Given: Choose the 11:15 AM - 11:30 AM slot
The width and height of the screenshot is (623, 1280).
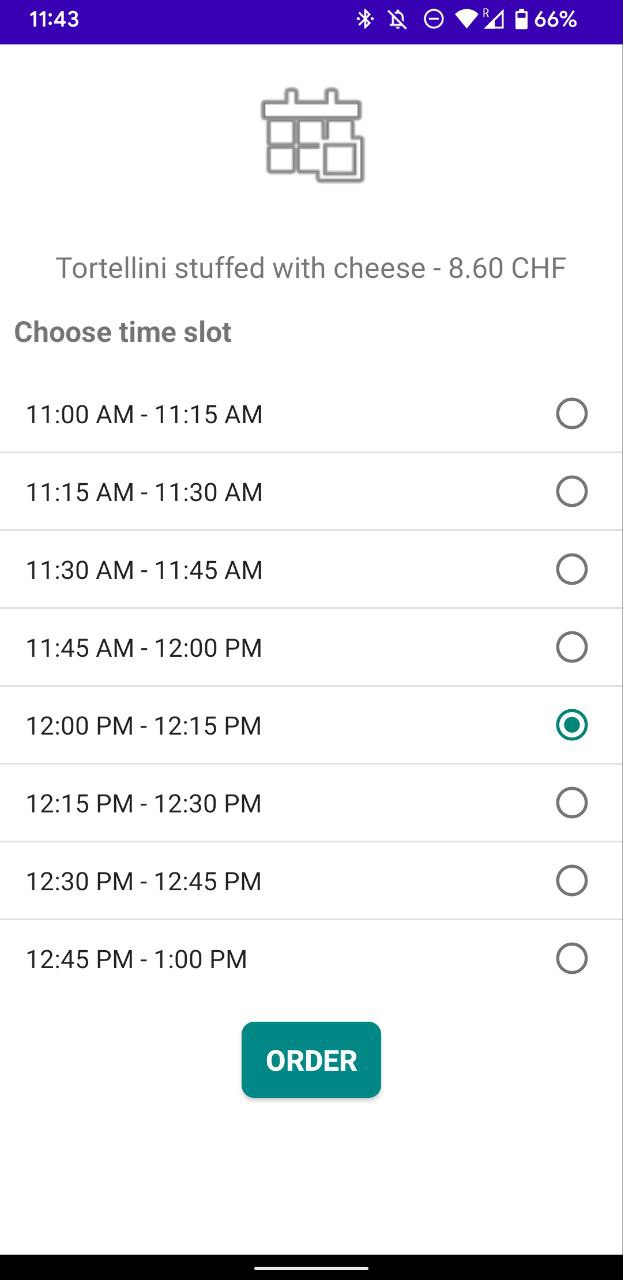Looking at the screenshot, I should click(571, 492).
